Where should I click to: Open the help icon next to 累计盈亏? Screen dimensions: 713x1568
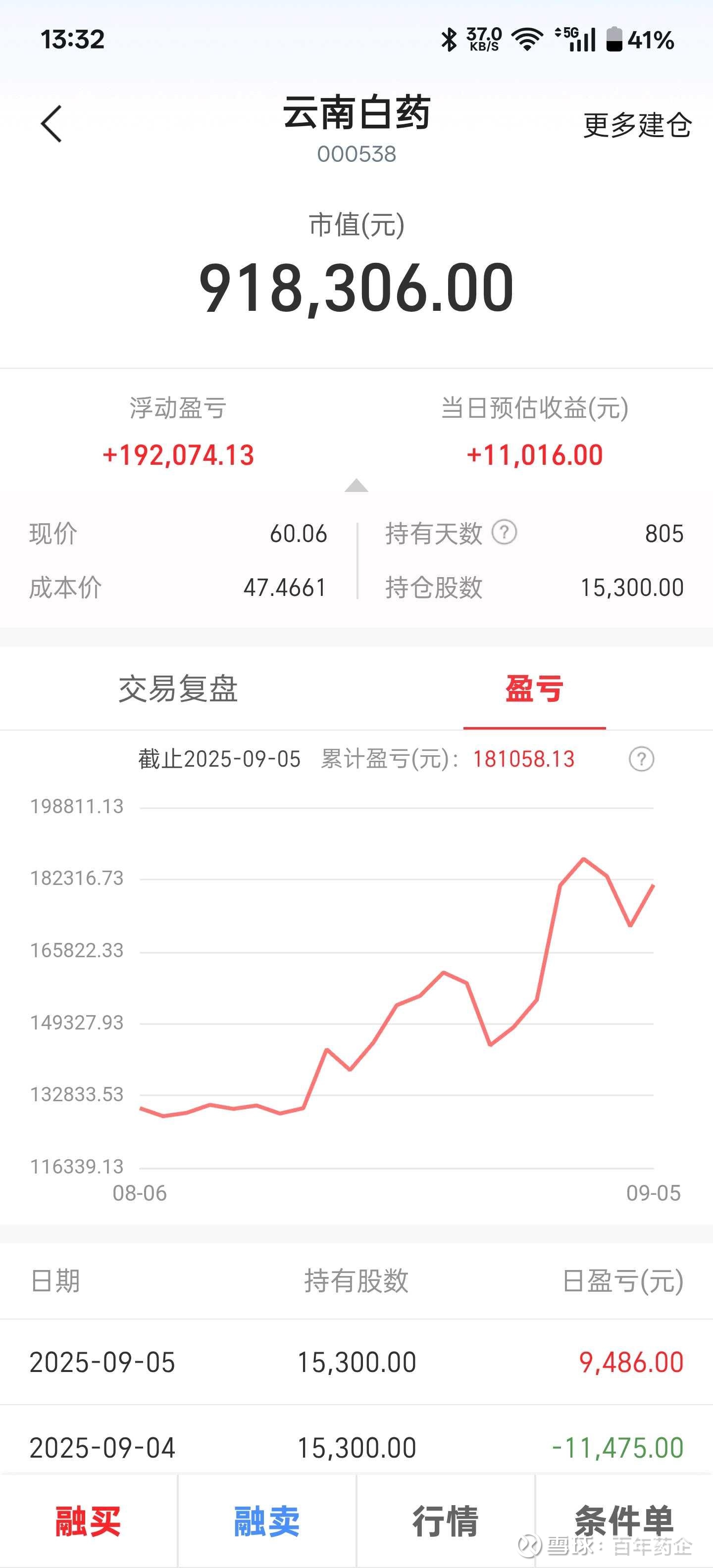tap(641, 759)
